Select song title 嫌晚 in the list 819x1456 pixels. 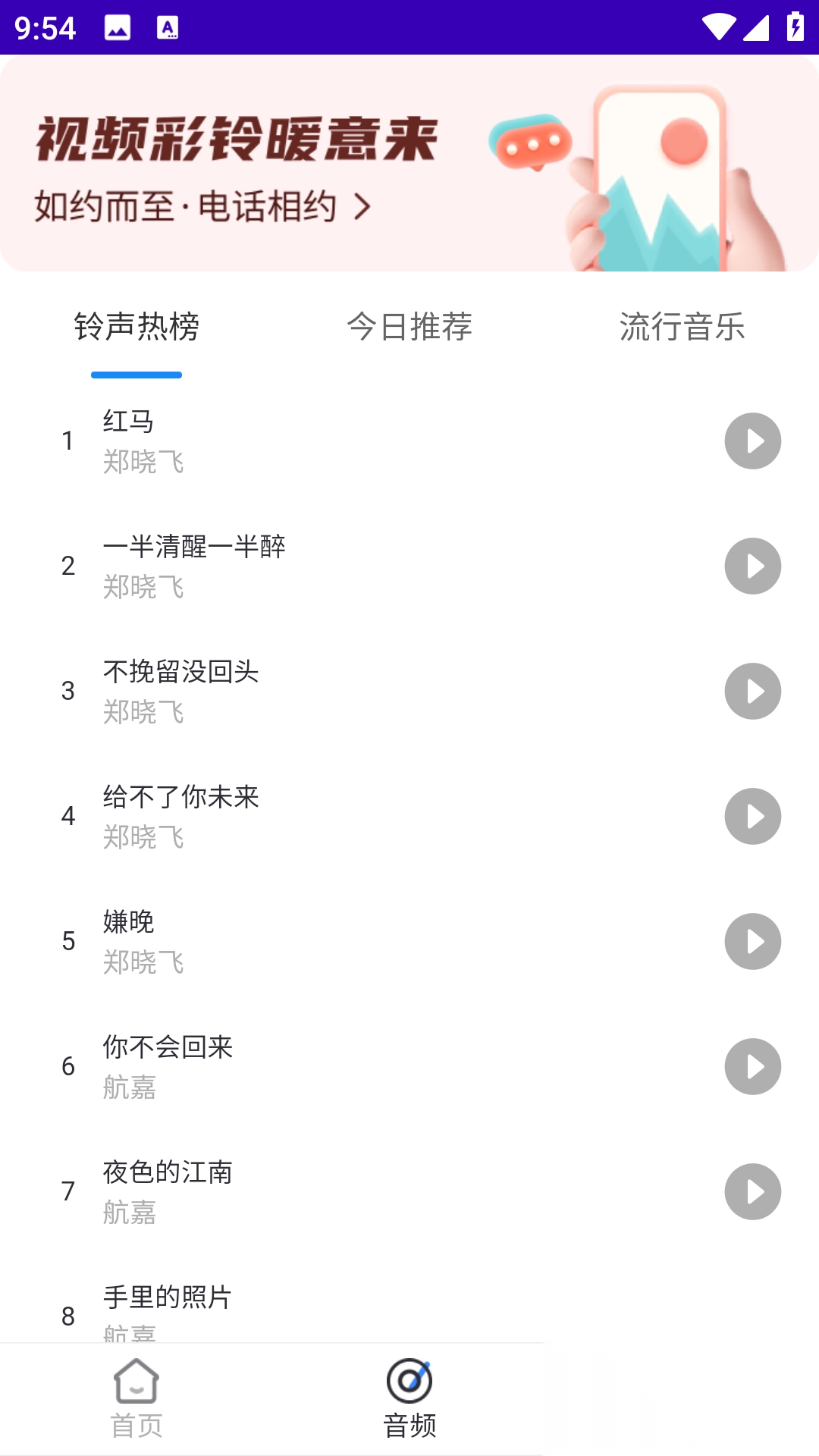[x=127, y=922]
